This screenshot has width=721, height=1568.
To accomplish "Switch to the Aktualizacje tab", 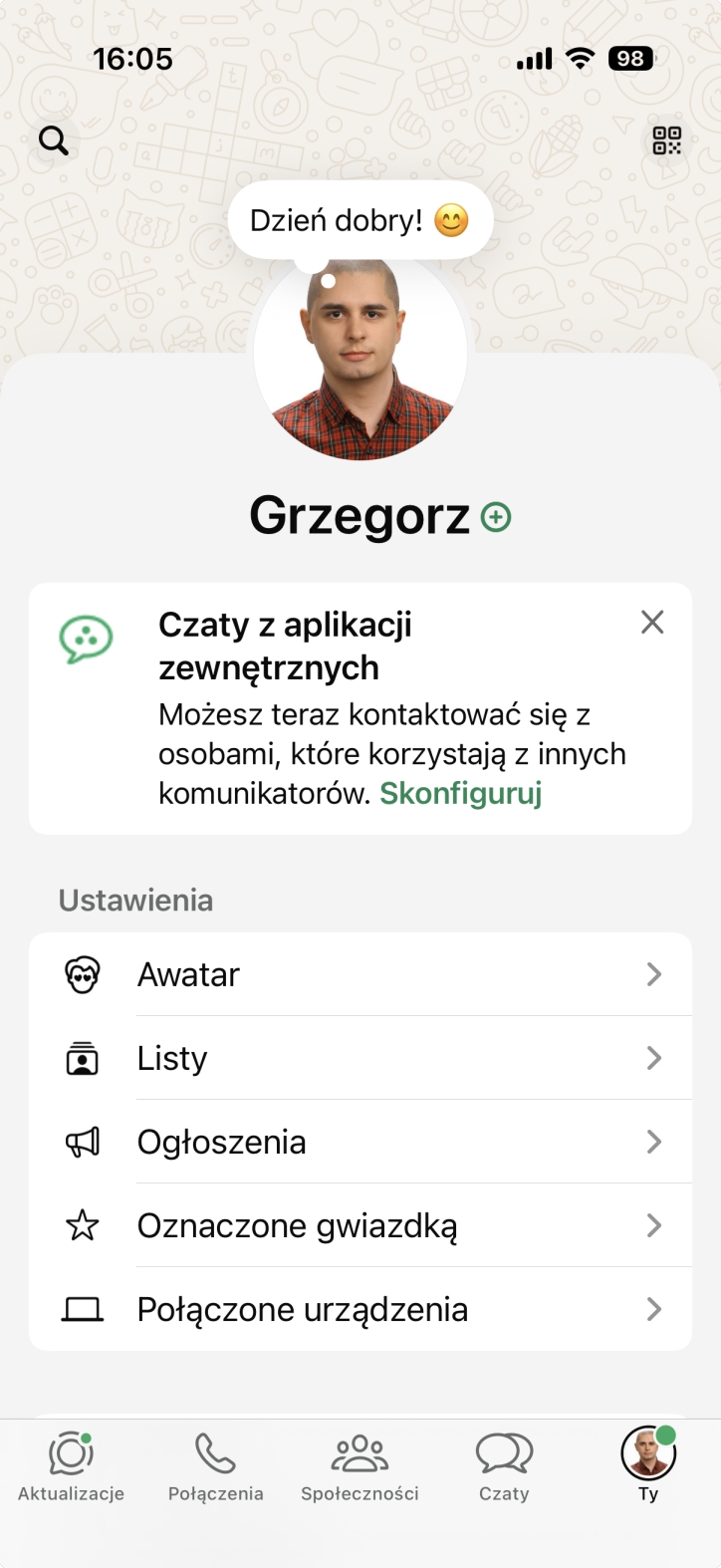I will [72, 1466].
